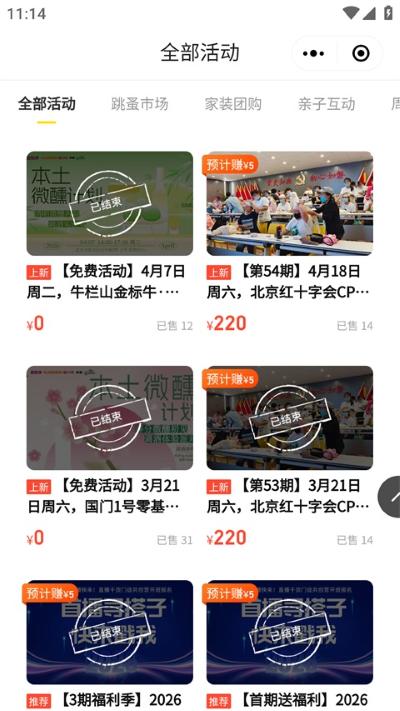
Task: Switch to the 家装团购 tab
Action: (x=233, y=104)
